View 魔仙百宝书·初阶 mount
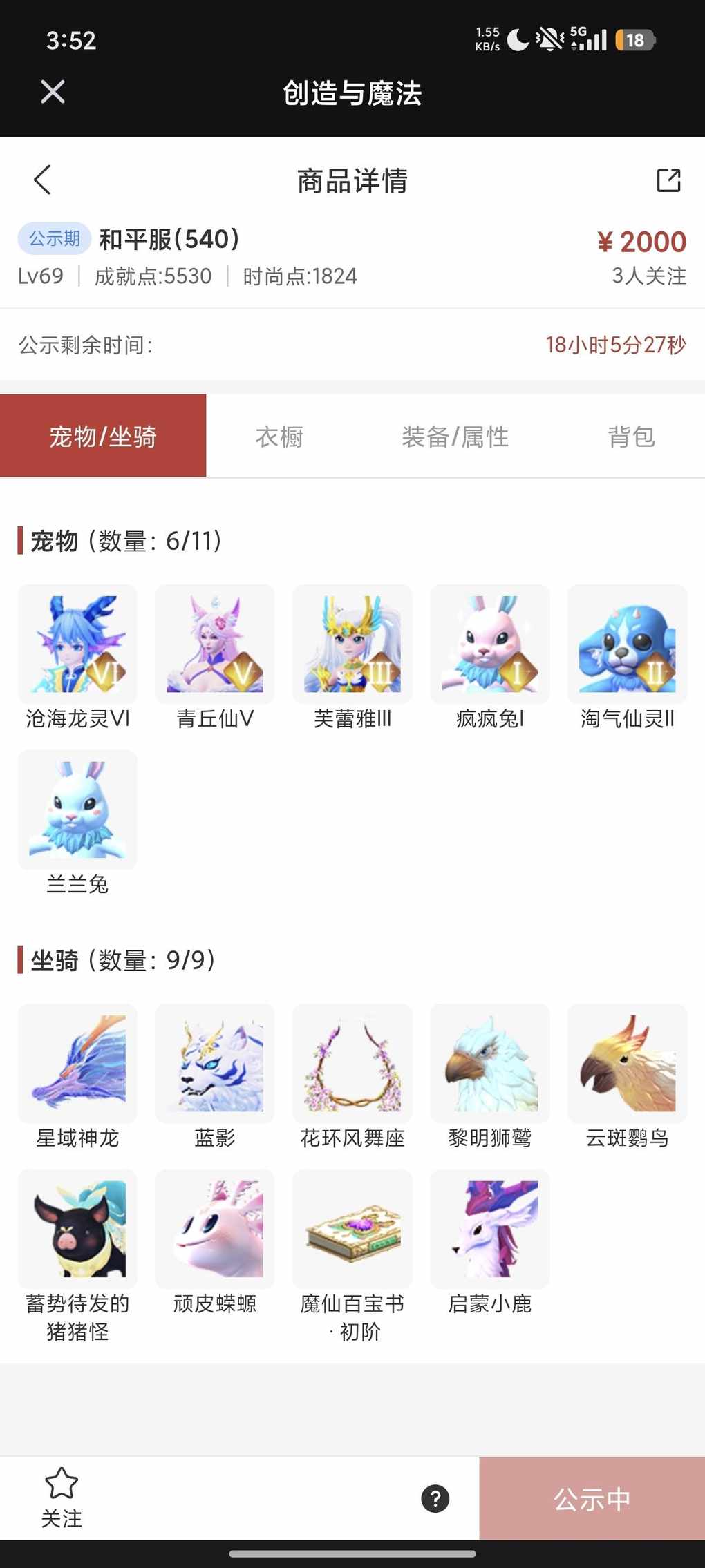This screenshot has height=1568, width=705. tap(352, 1230)
